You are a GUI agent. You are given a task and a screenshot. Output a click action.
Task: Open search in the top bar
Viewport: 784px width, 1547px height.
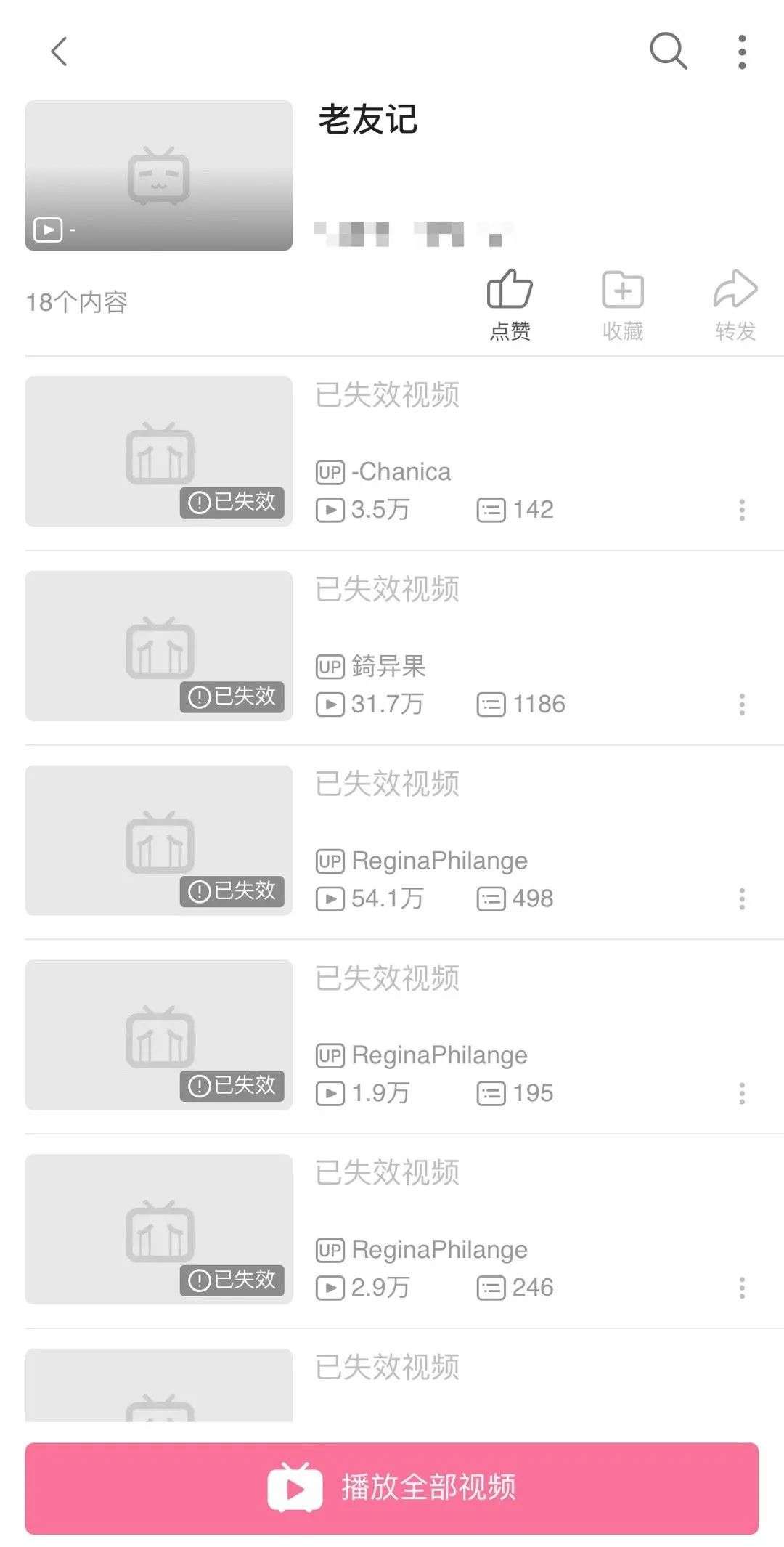pyautogui.click(x=667, y=52)
